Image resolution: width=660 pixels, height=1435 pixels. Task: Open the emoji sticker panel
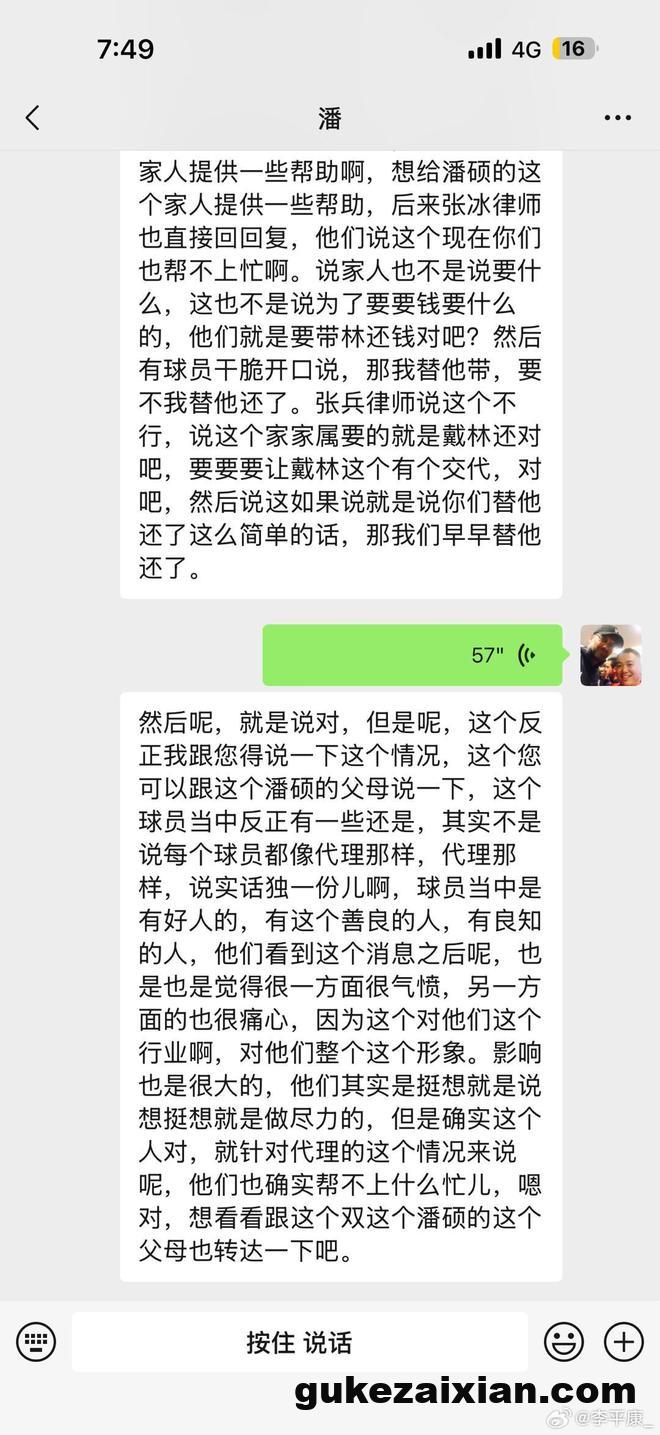click(x=564, y=1341)
